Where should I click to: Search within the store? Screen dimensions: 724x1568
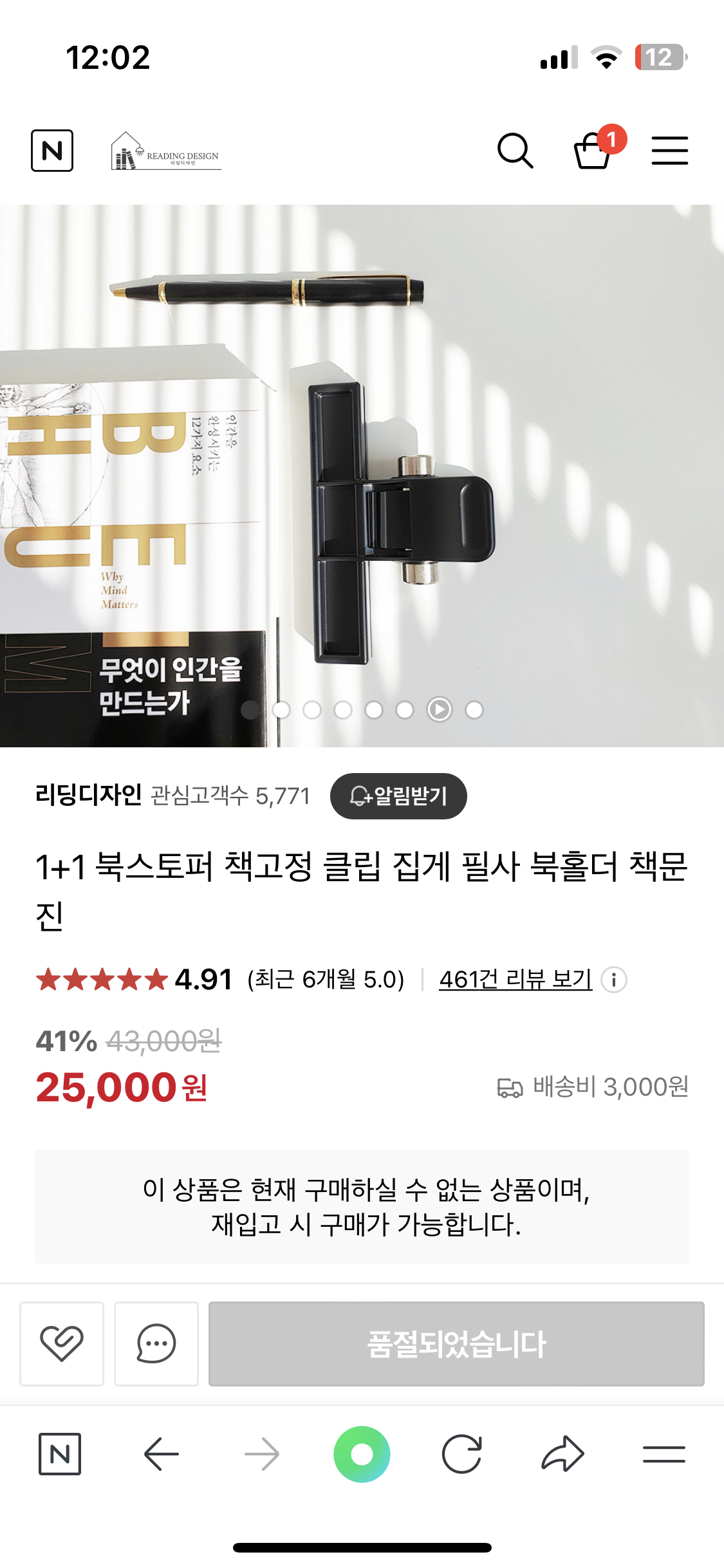pos(515,151)
